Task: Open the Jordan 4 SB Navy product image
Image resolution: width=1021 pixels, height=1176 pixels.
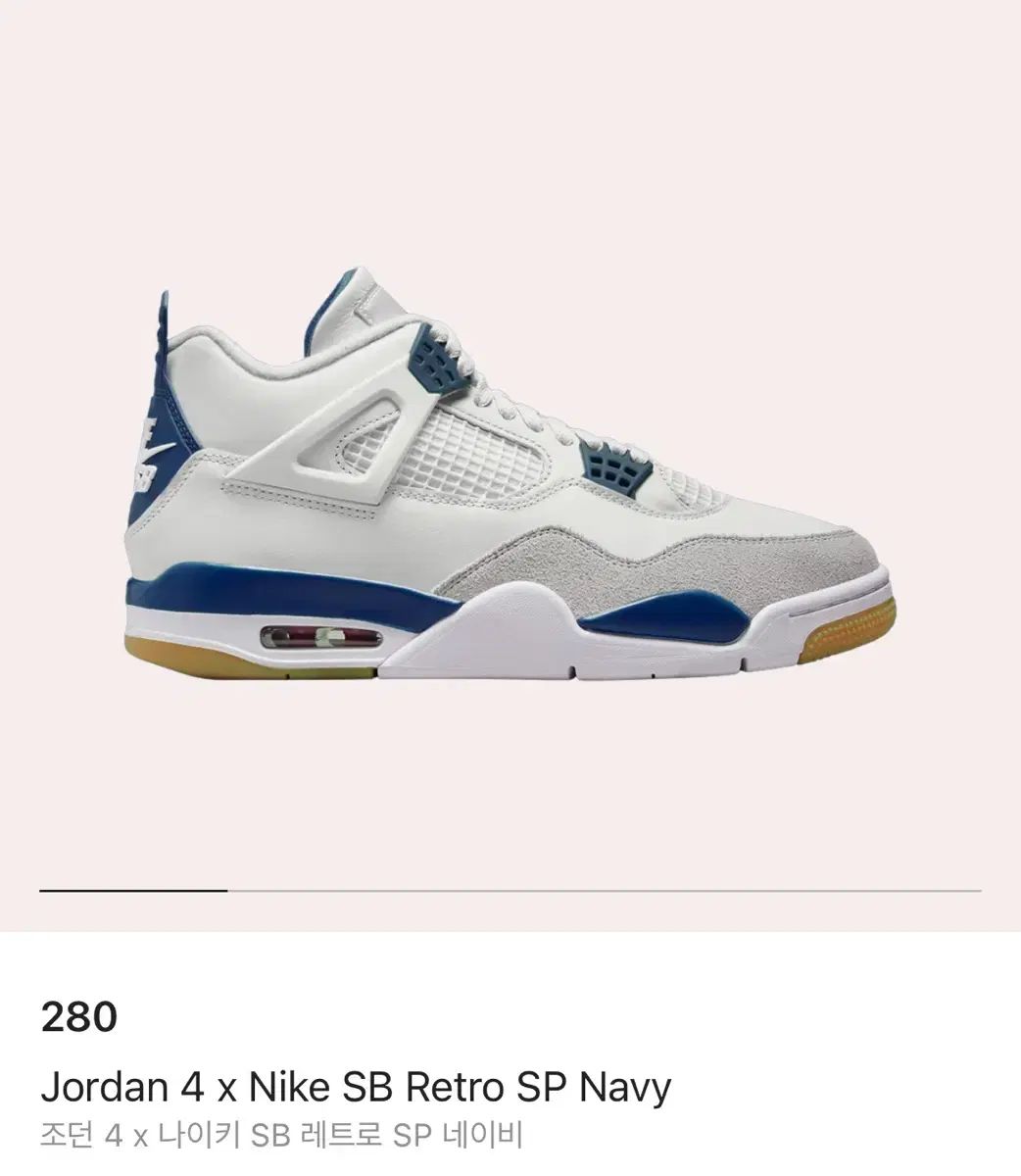Action: pyautogui.click(x=510, y=480)
